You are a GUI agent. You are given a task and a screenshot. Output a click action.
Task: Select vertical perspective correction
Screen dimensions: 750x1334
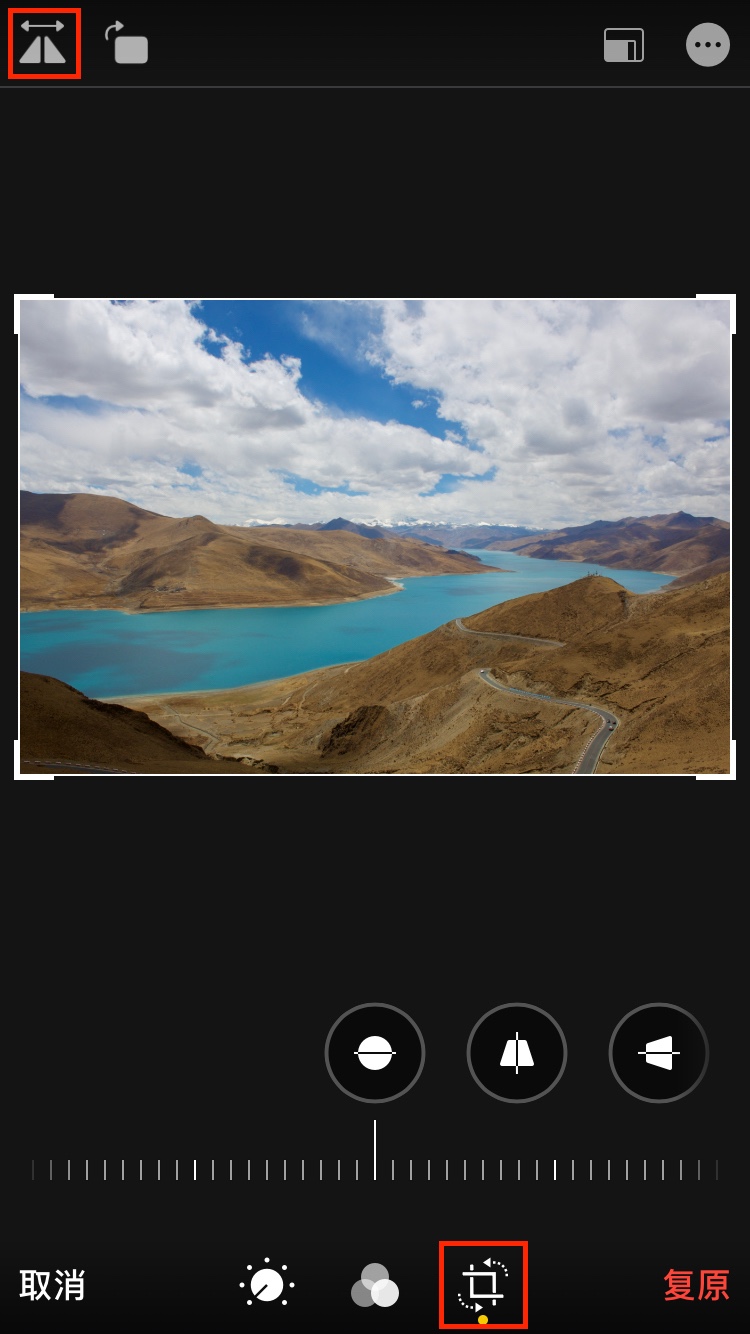(517, 1053)
